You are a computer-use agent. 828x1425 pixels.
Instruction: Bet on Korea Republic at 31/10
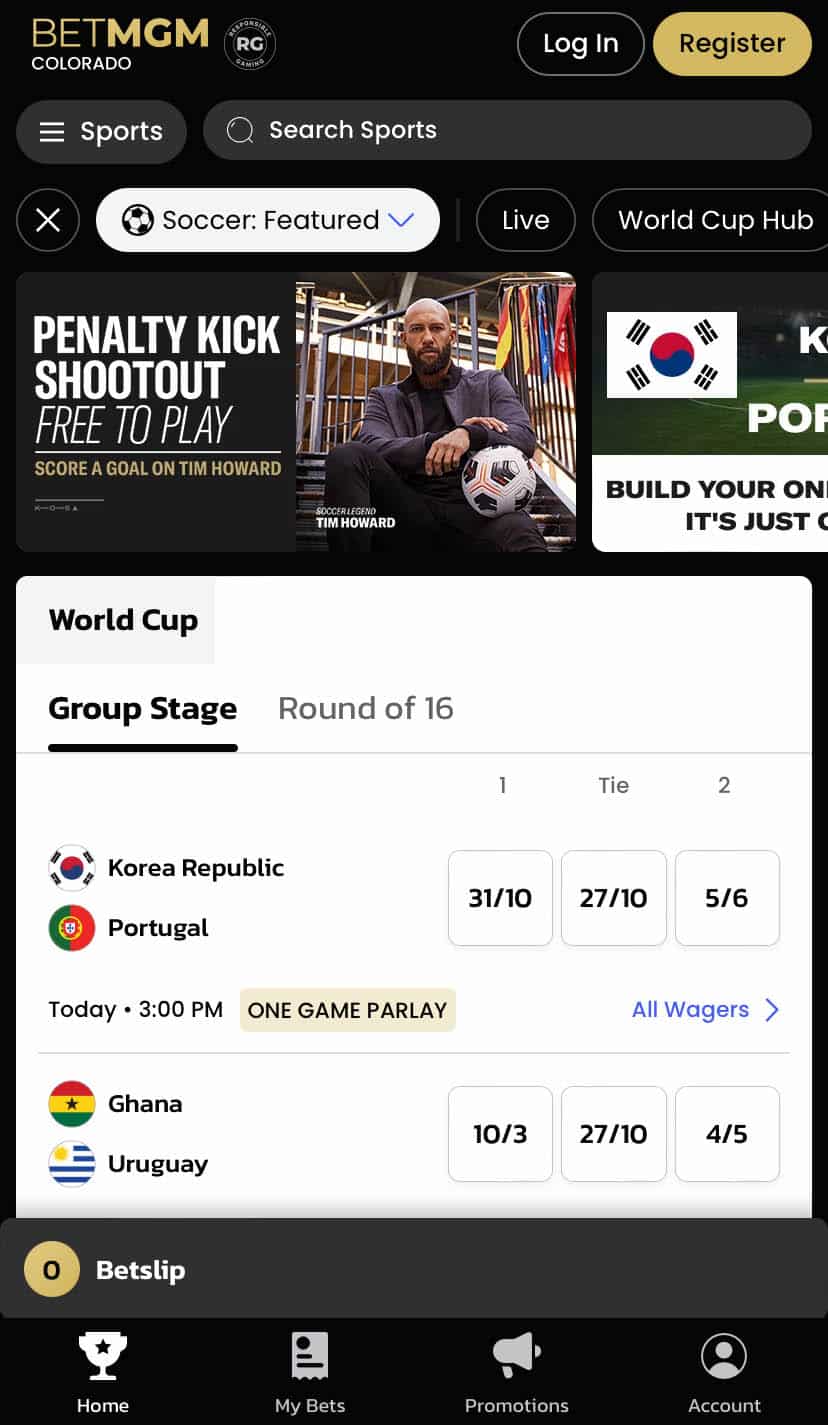coord(500,898)
